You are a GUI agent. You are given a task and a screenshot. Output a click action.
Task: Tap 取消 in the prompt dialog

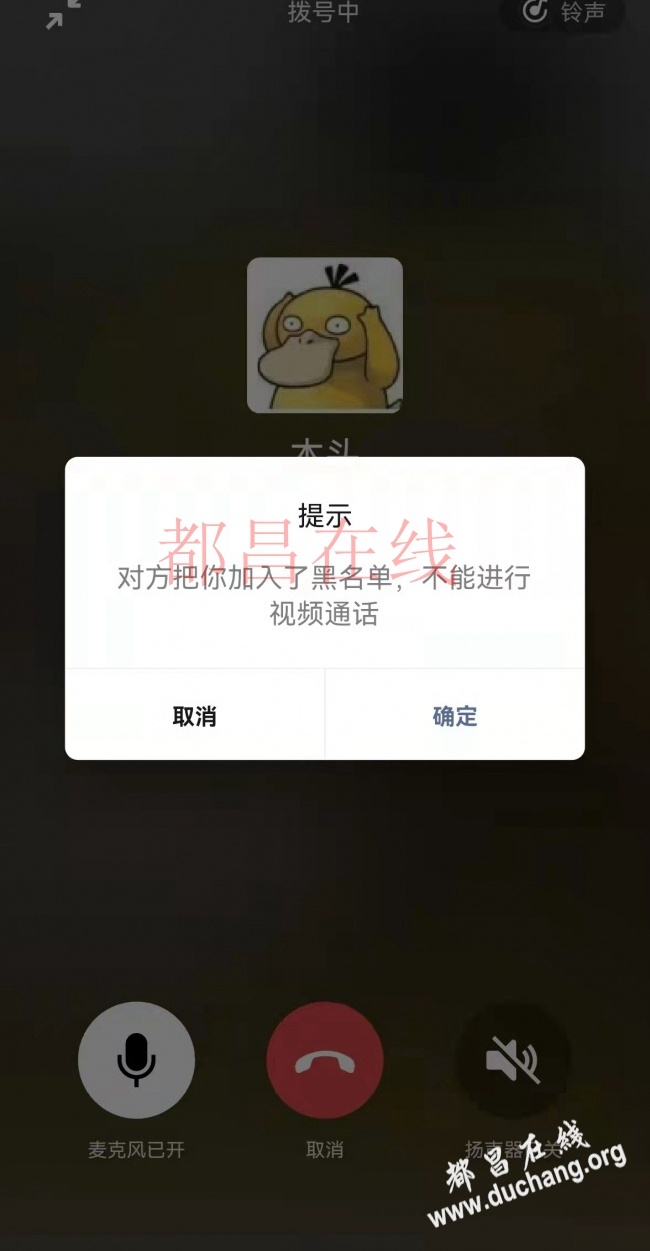tap(195, 716)
